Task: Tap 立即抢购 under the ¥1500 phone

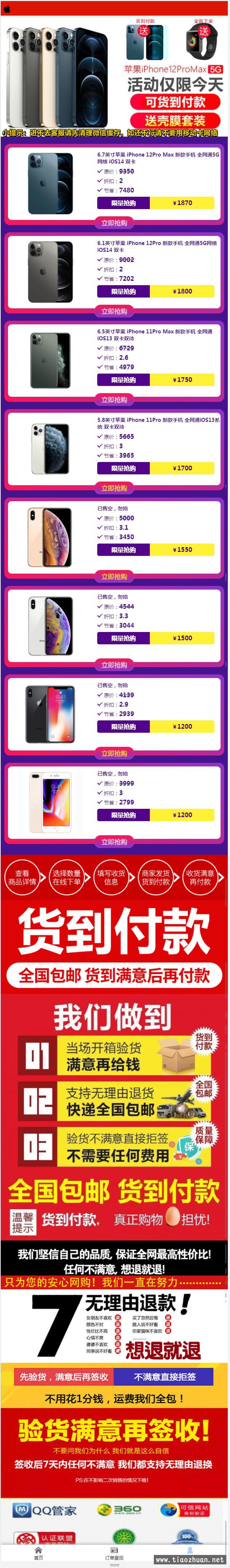Action: coord(114,665)
